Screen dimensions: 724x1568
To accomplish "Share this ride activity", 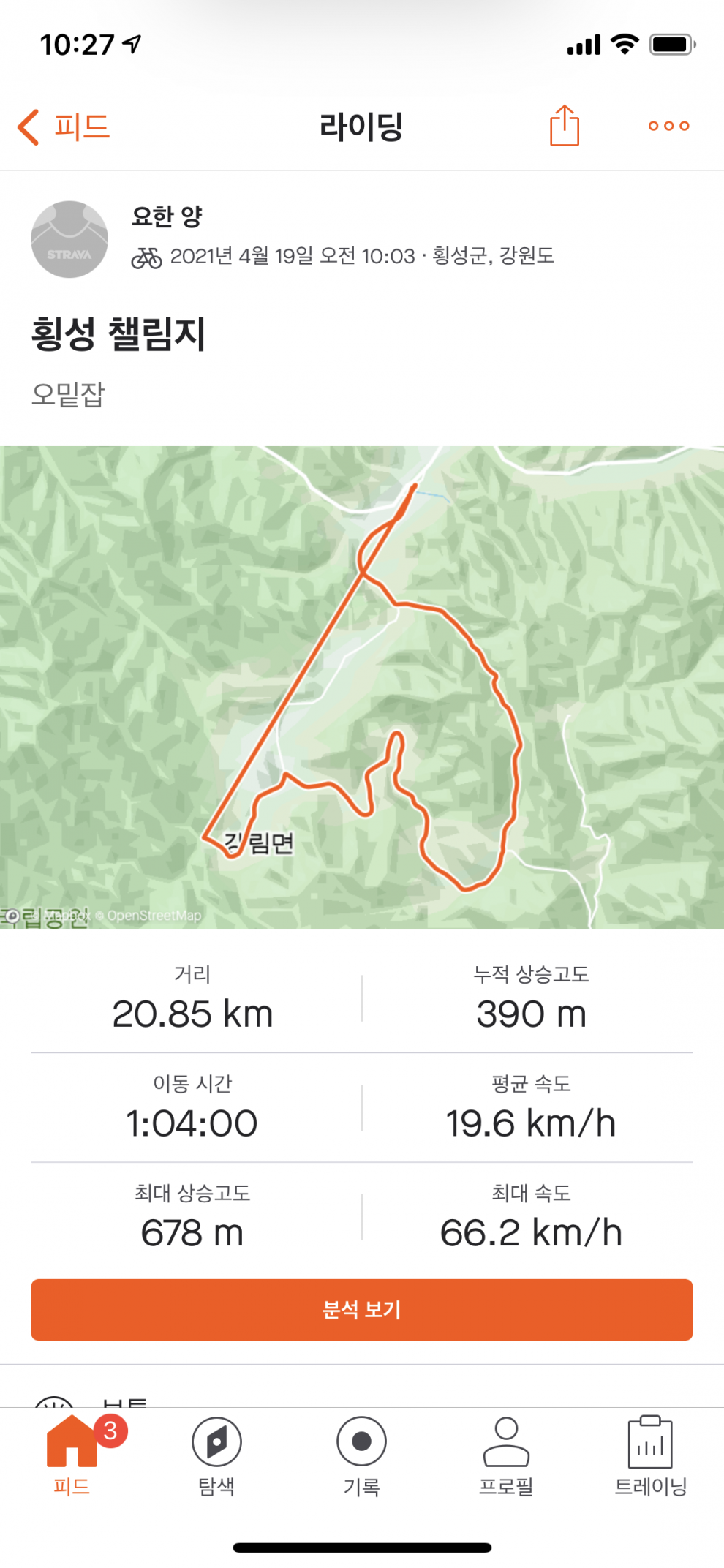I will click(x=564, y=126).
